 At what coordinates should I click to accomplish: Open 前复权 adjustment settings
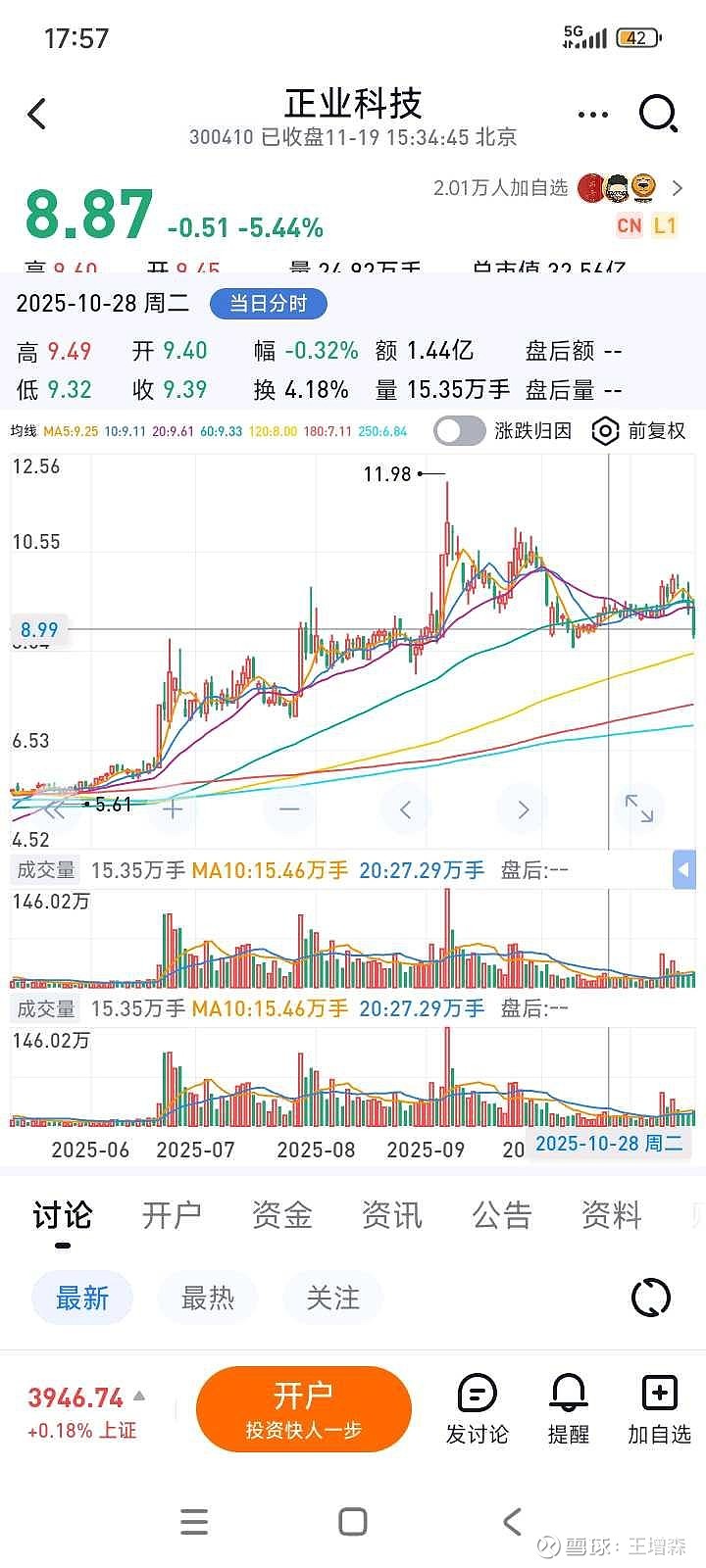click(x=639, y=431)
